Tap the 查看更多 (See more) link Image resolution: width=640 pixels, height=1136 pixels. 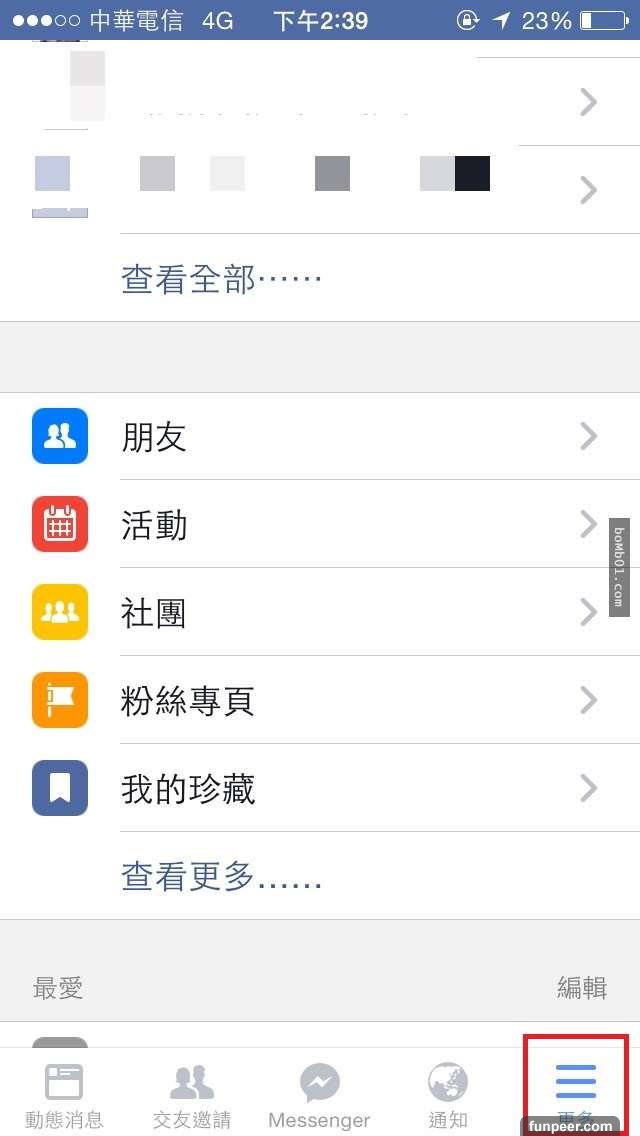coord(221,877)
